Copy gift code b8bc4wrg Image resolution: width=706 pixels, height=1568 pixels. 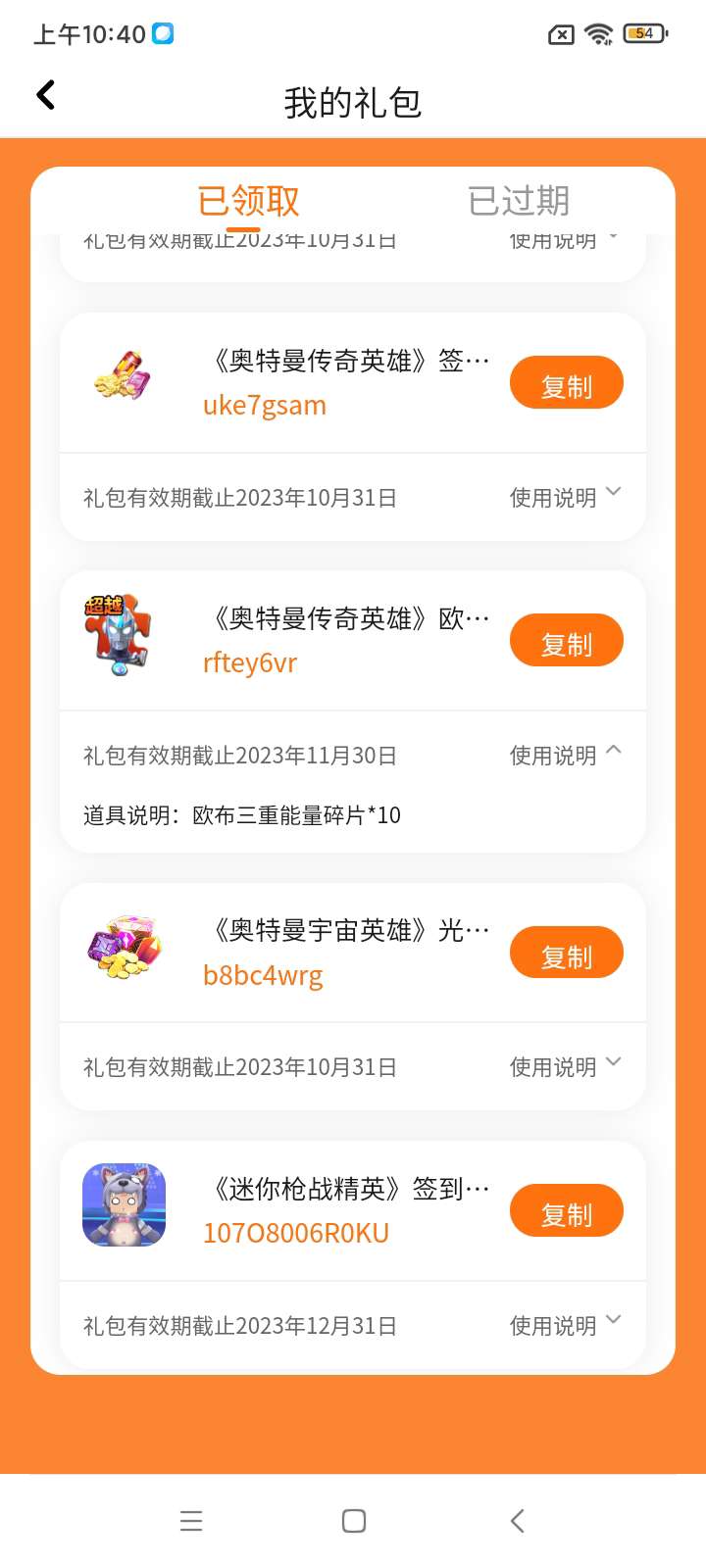566,954
